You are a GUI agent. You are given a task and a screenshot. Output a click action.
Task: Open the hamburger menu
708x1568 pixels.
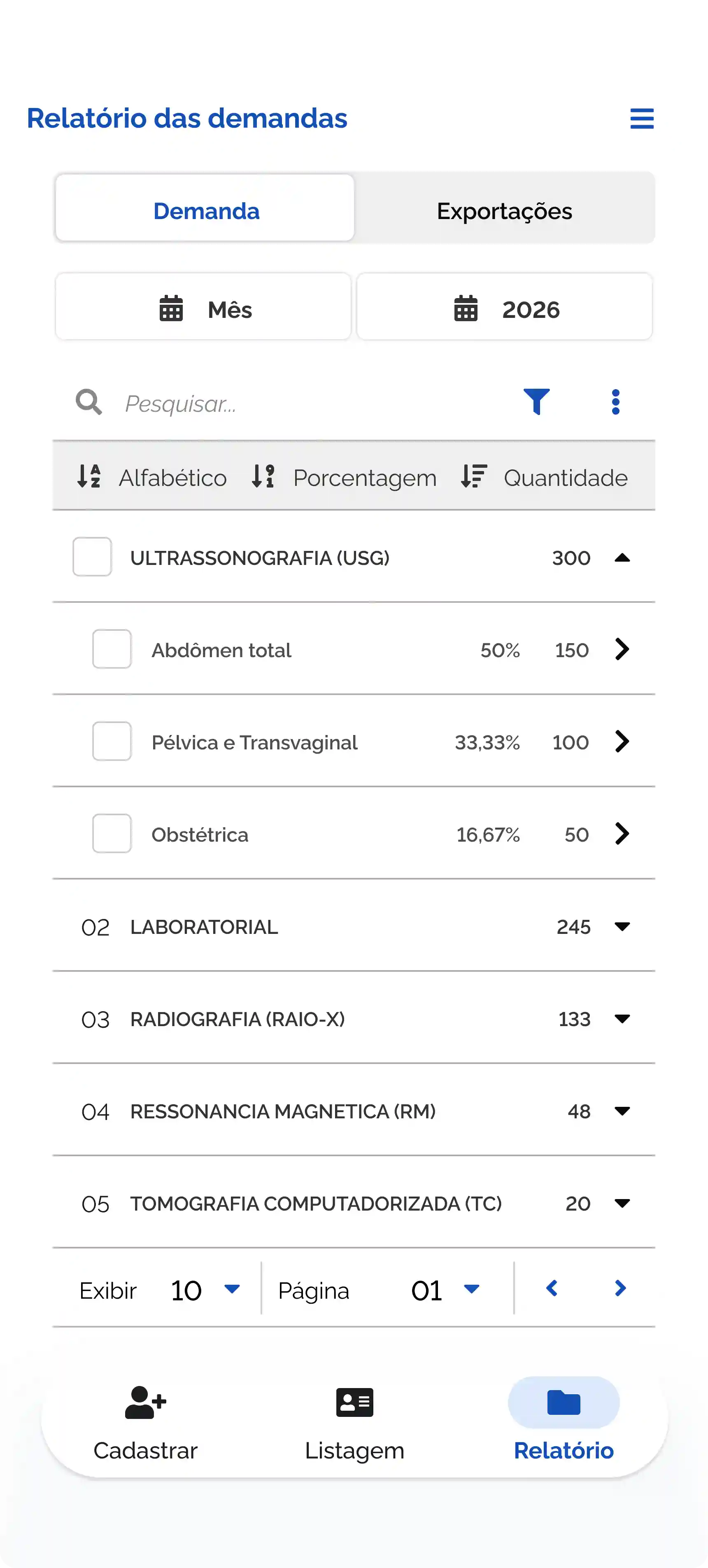tap(642, 119)
